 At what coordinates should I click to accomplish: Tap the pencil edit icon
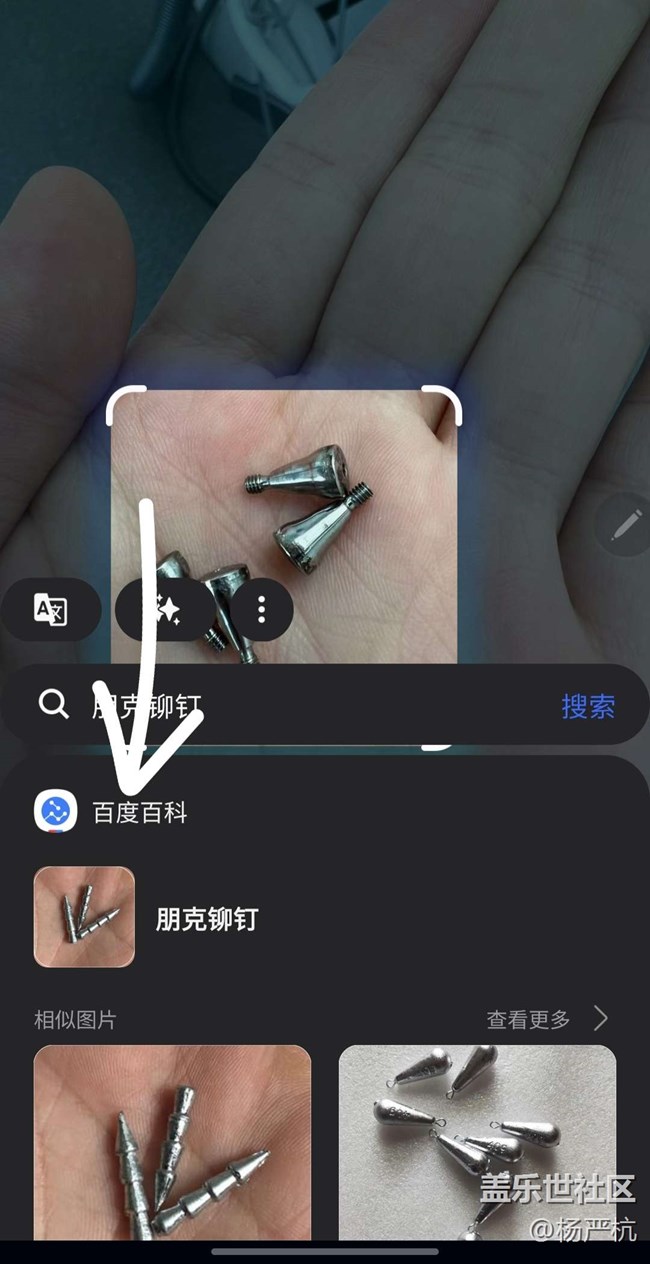[625, 523]
